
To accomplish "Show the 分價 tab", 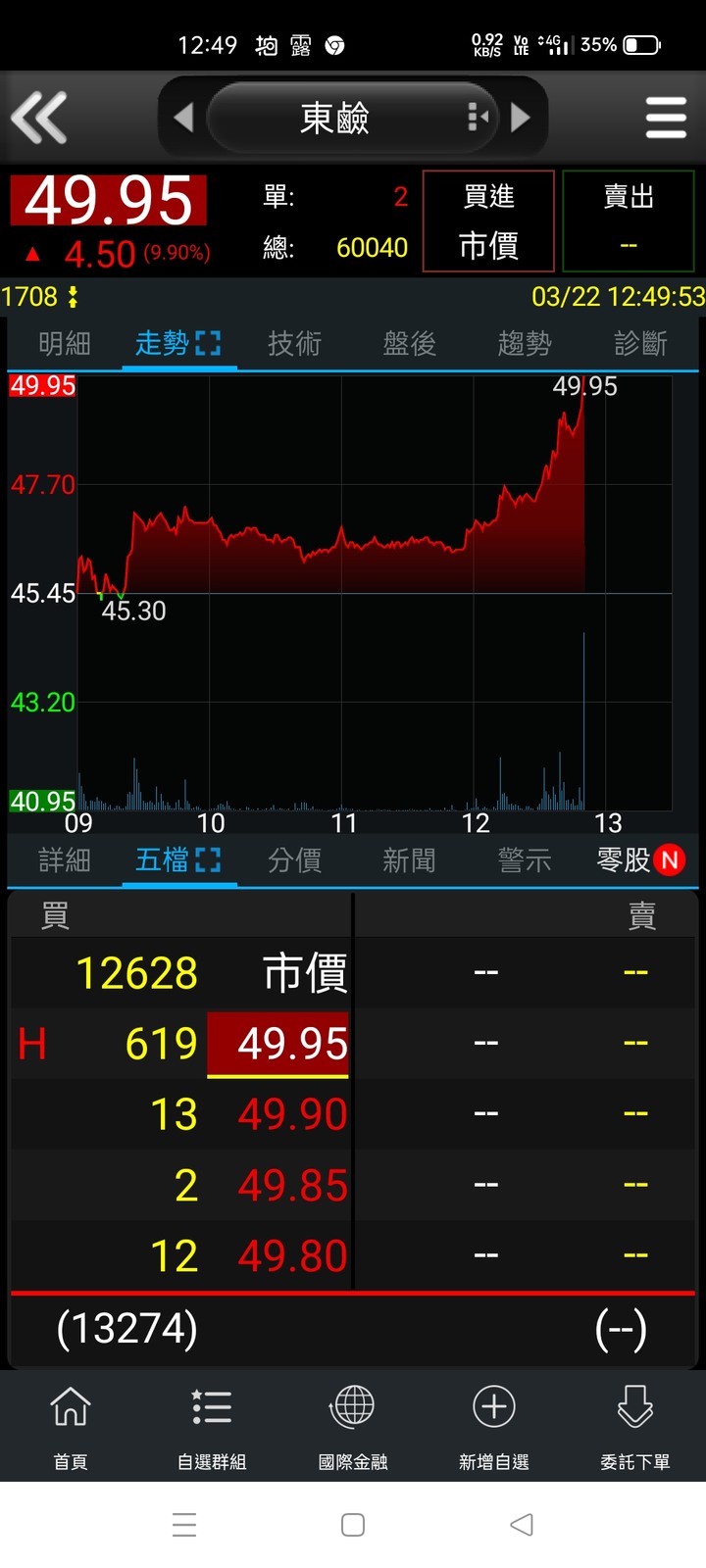I will 294,860.
